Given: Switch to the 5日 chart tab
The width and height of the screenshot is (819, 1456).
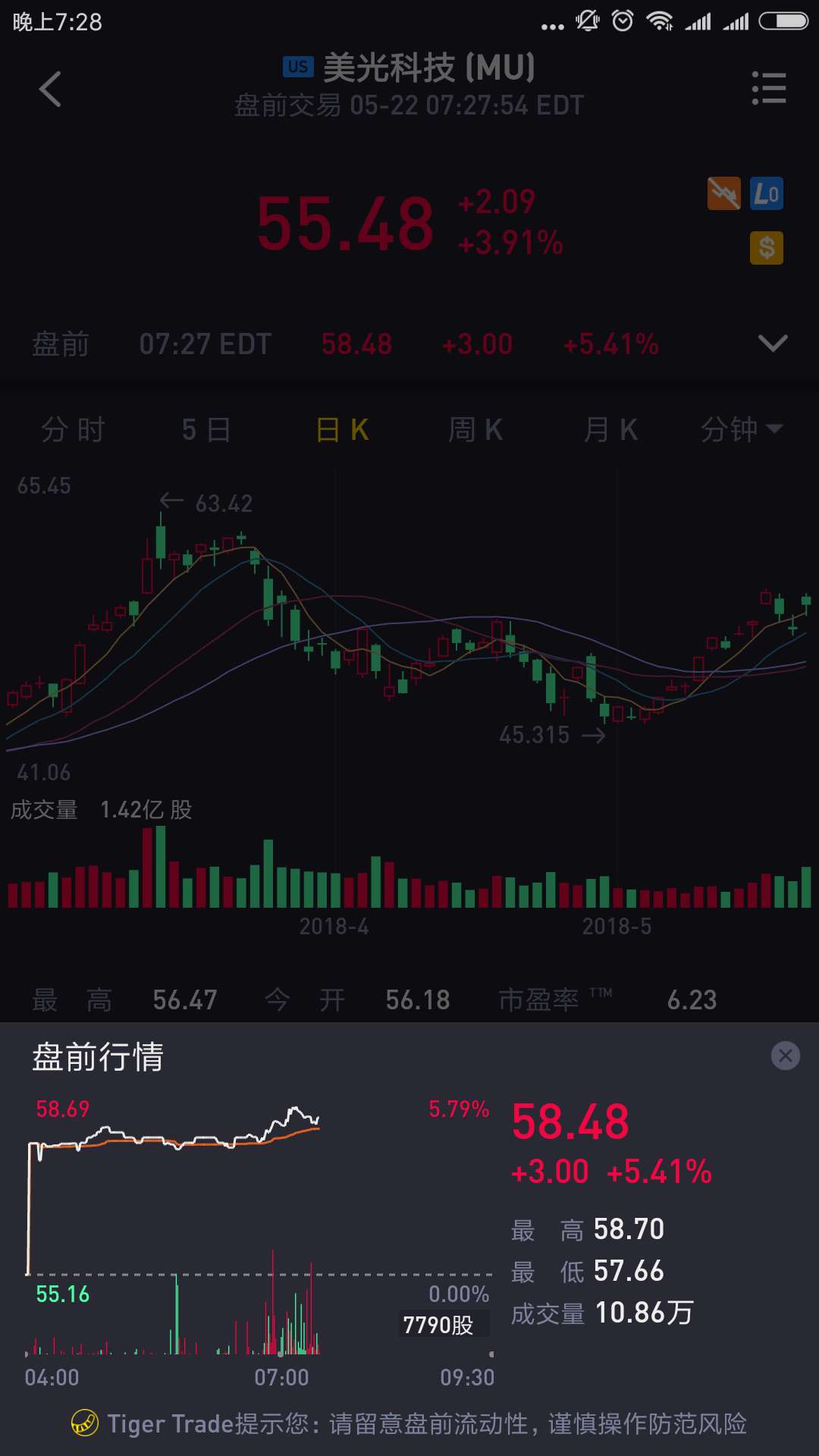Looking at the screenshot, I should point(206,430).
